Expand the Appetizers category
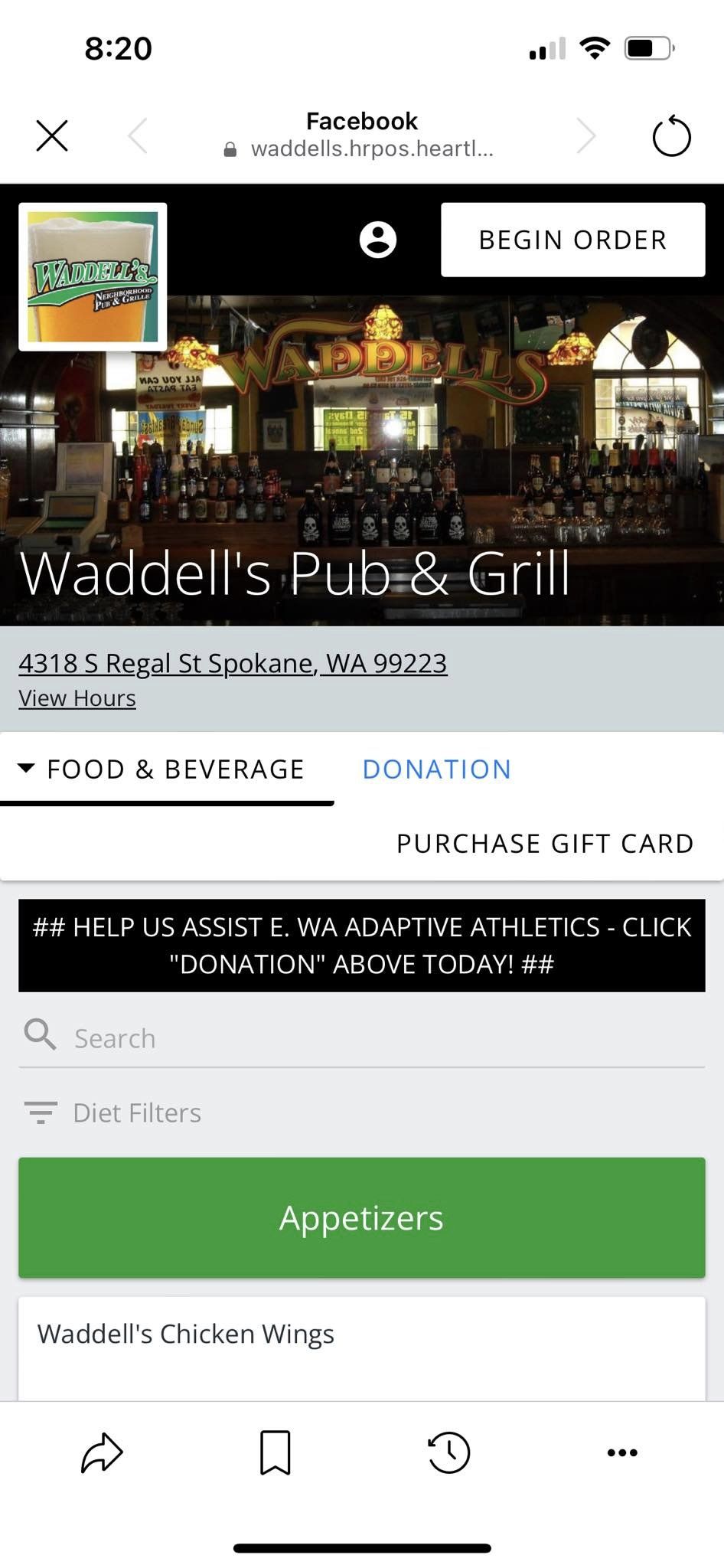This screenshot has width=724, height=1568. (361, 1217)
